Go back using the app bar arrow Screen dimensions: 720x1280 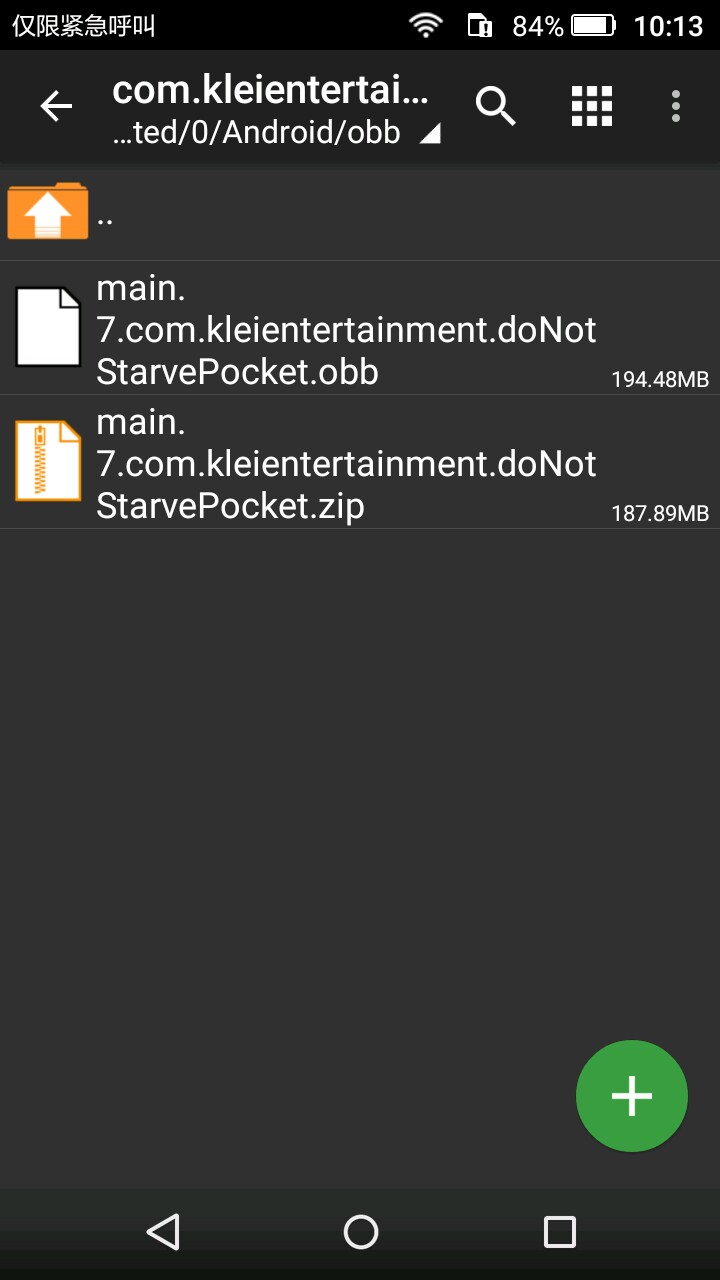coord(56,106)
